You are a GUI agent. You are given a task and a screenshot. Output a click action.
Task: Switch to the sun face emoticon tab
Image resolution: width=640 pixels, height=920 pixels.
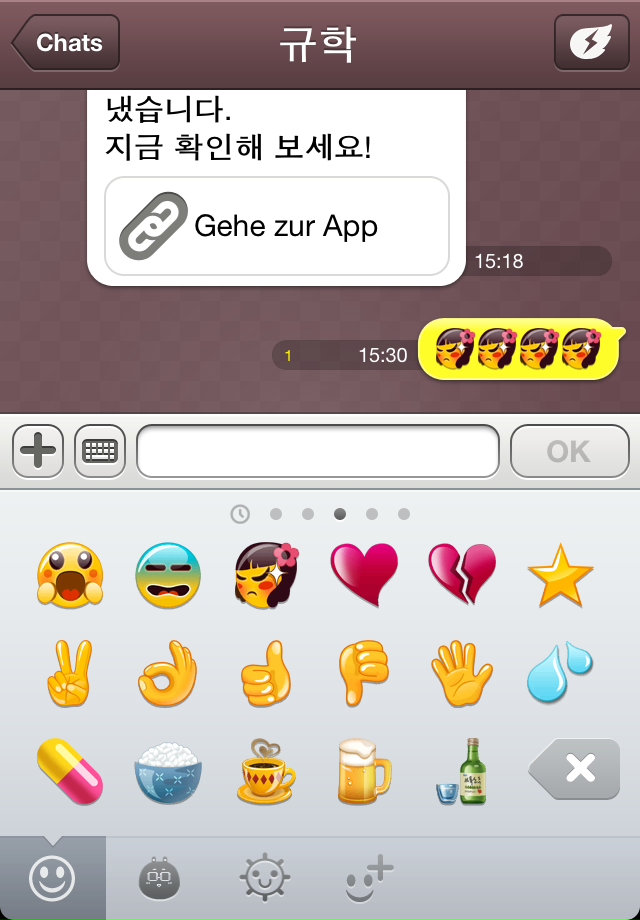(265, 879)
